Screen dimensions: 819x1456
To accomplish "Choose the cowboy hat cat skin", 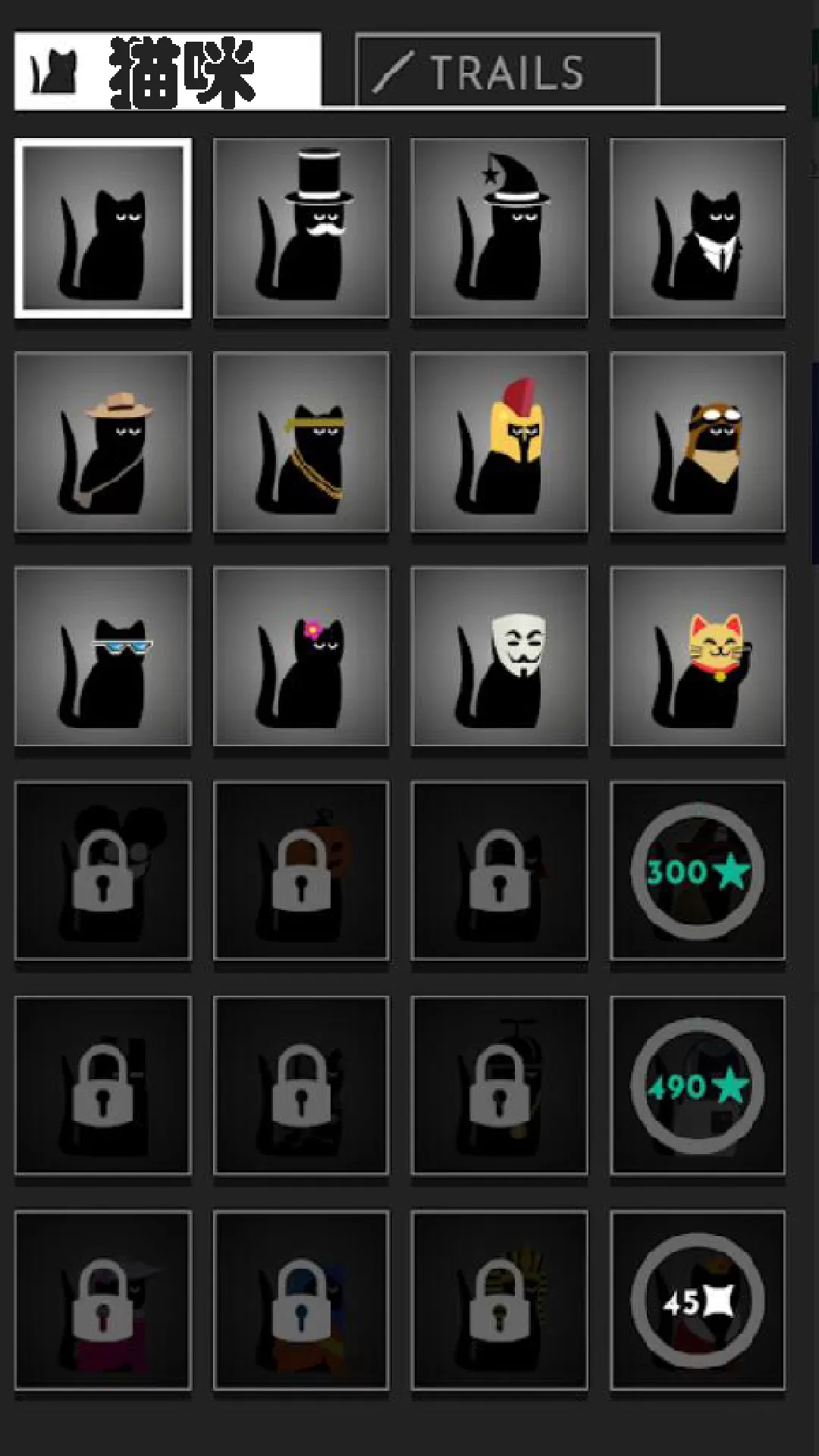I will pyautogui.click(x=103, y=442).
